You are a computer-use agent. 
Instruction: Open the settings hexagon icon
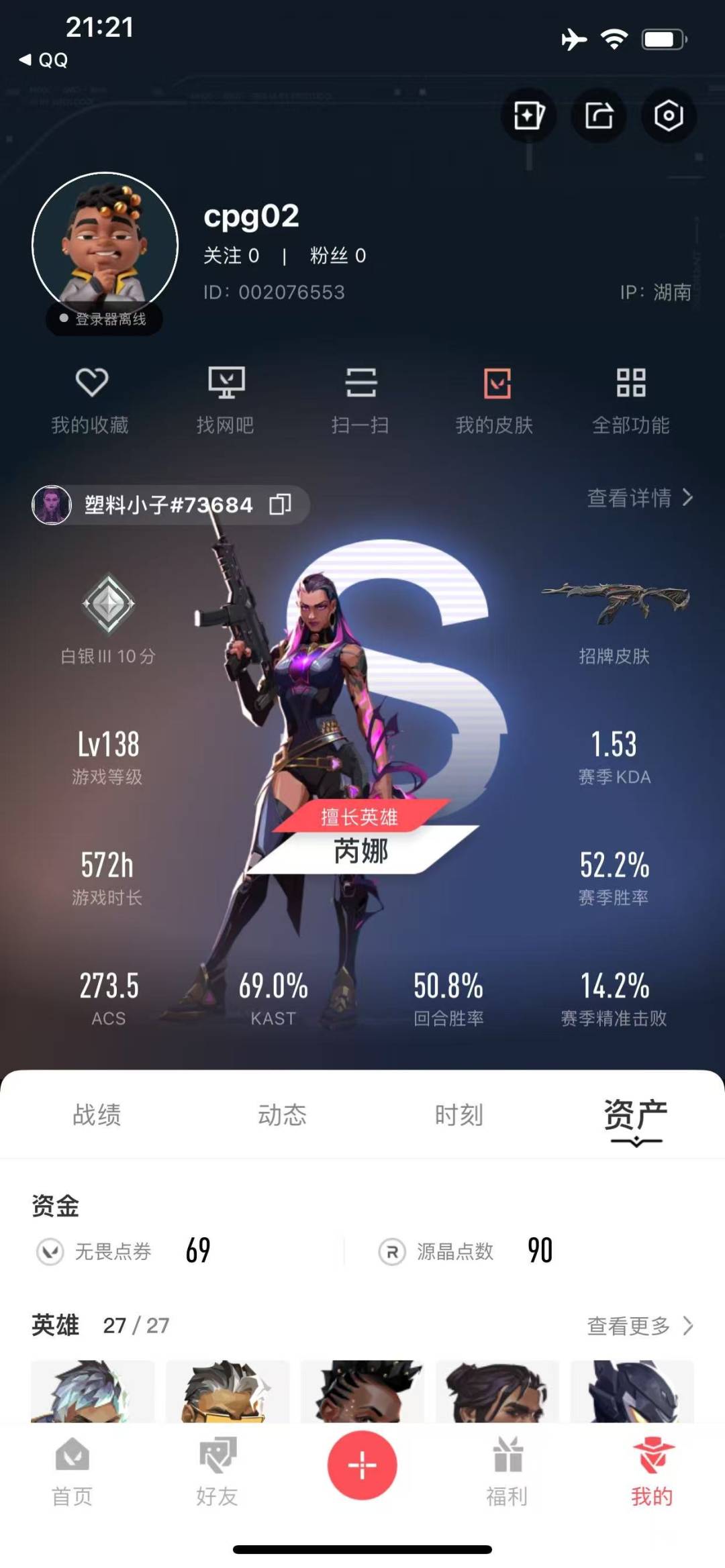pos(669,115)
